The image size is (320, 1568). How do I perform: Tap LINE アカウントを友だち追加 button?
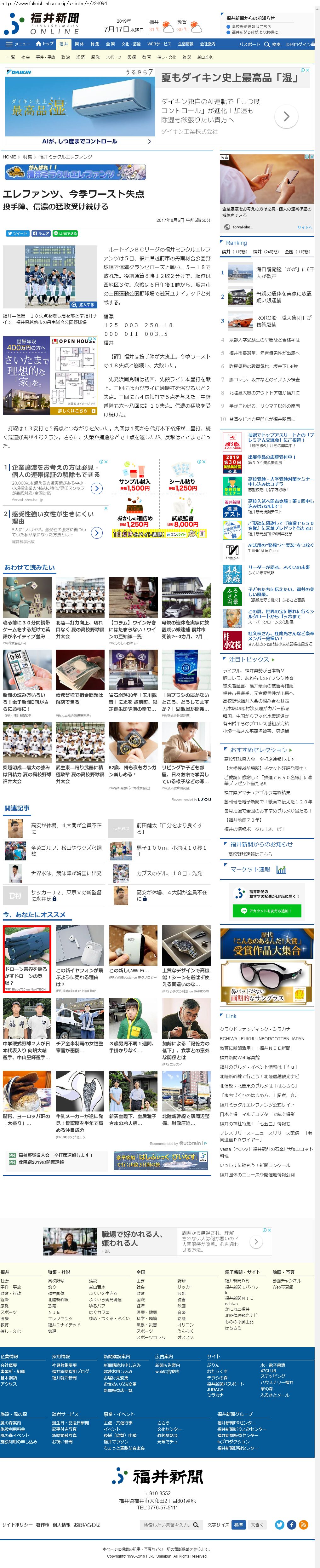(x=266, y=910)
